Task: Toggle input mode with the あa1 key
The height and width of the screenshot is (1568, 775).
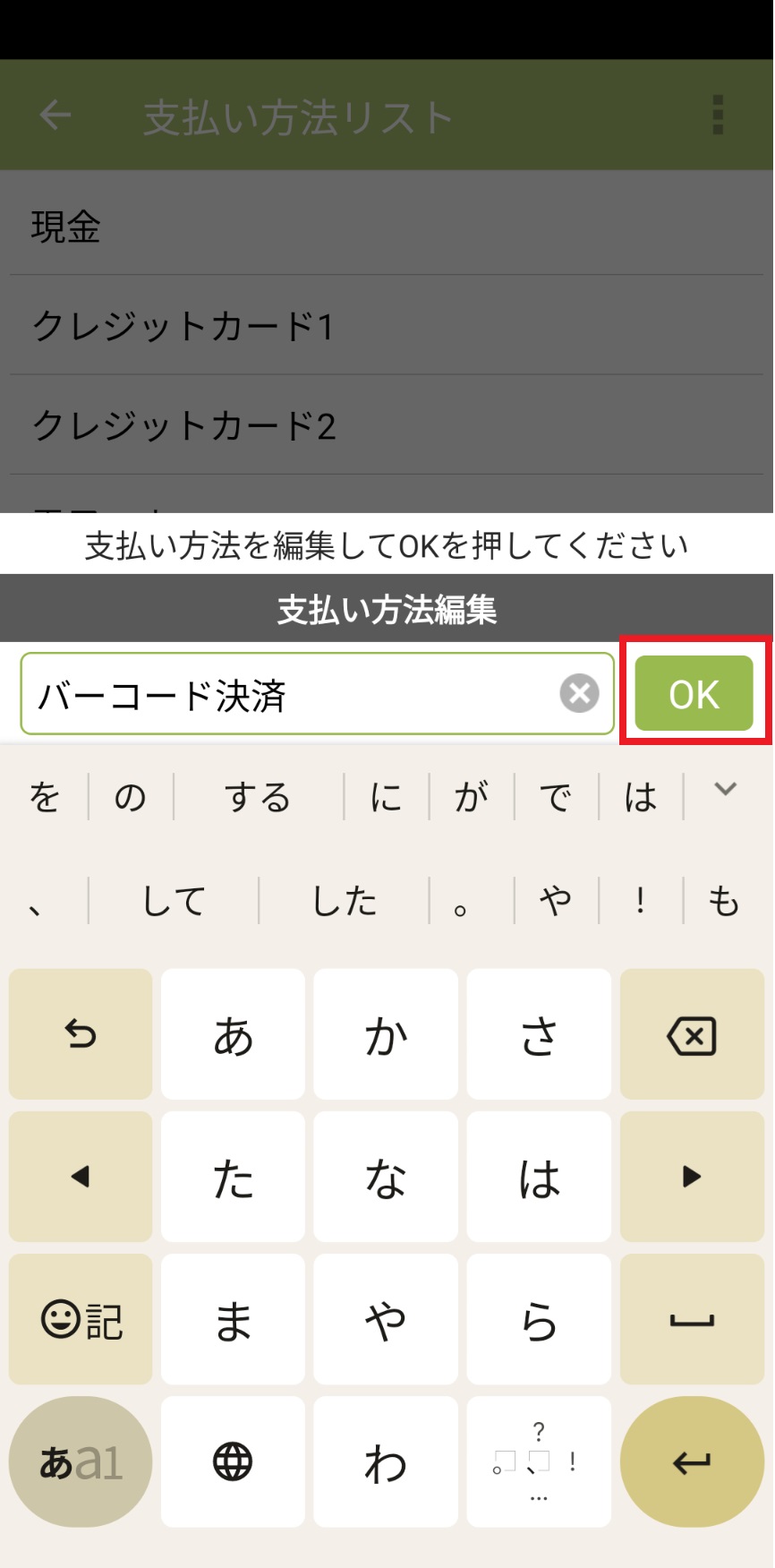Action: [81, 1462]
